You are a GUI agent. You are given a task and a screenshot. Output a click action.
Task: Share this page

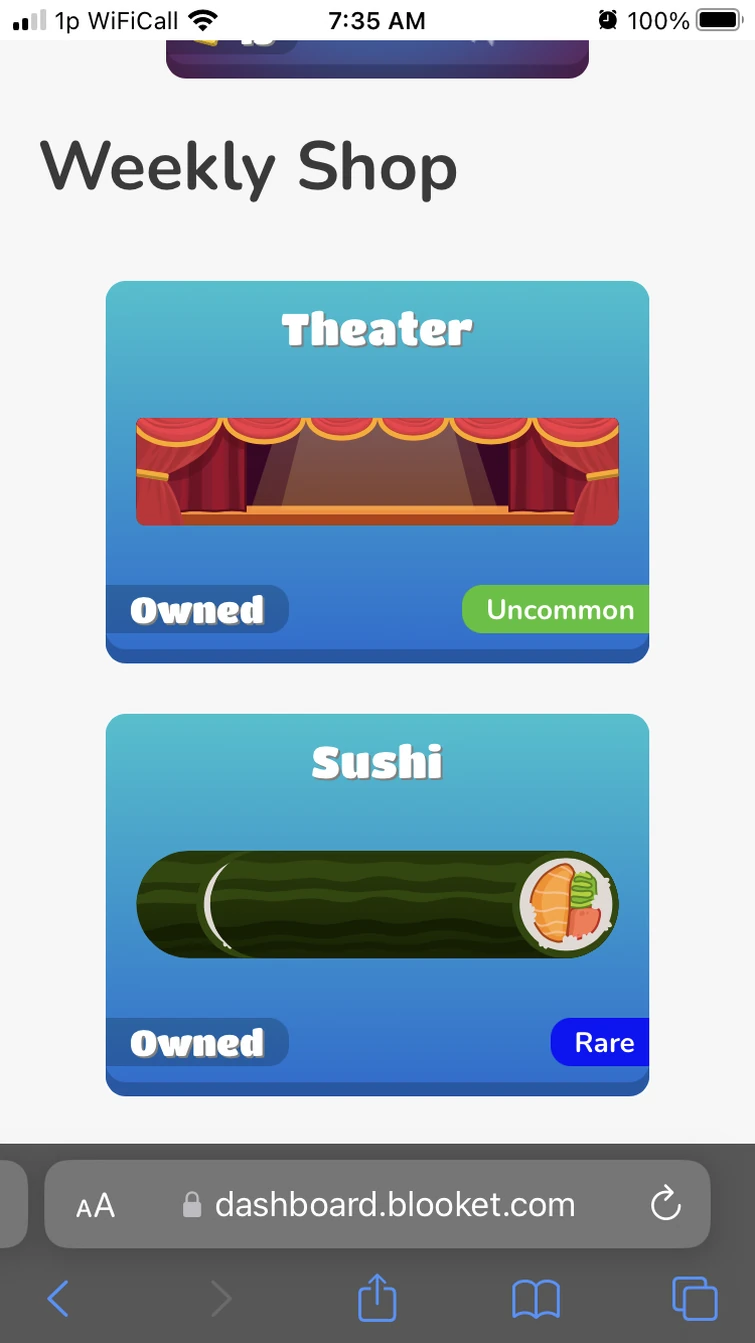pyautogui.click(x=377, y=1298)
